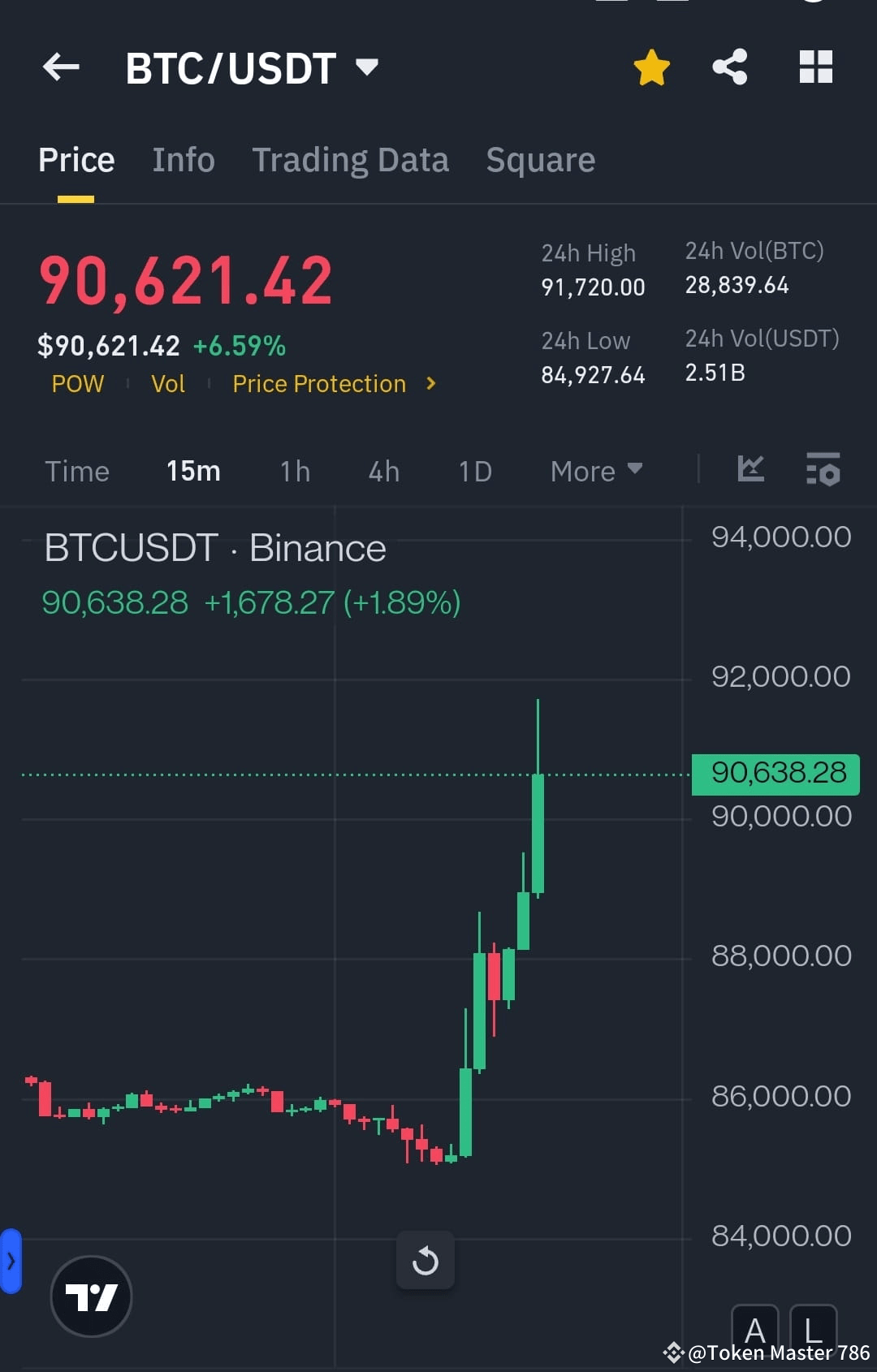Select the 1D candle interval

475,471
